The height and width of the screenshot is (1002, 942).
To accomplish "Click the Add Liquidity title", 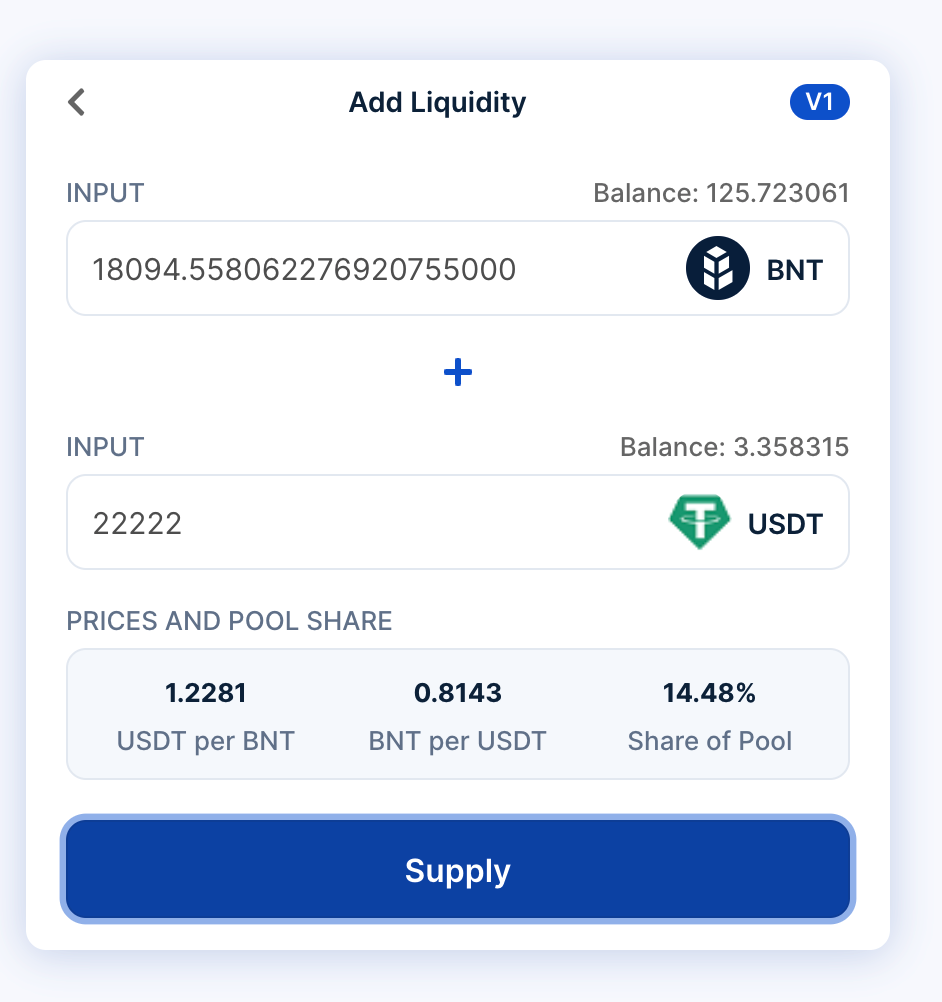I will click(x=436, y=102).
